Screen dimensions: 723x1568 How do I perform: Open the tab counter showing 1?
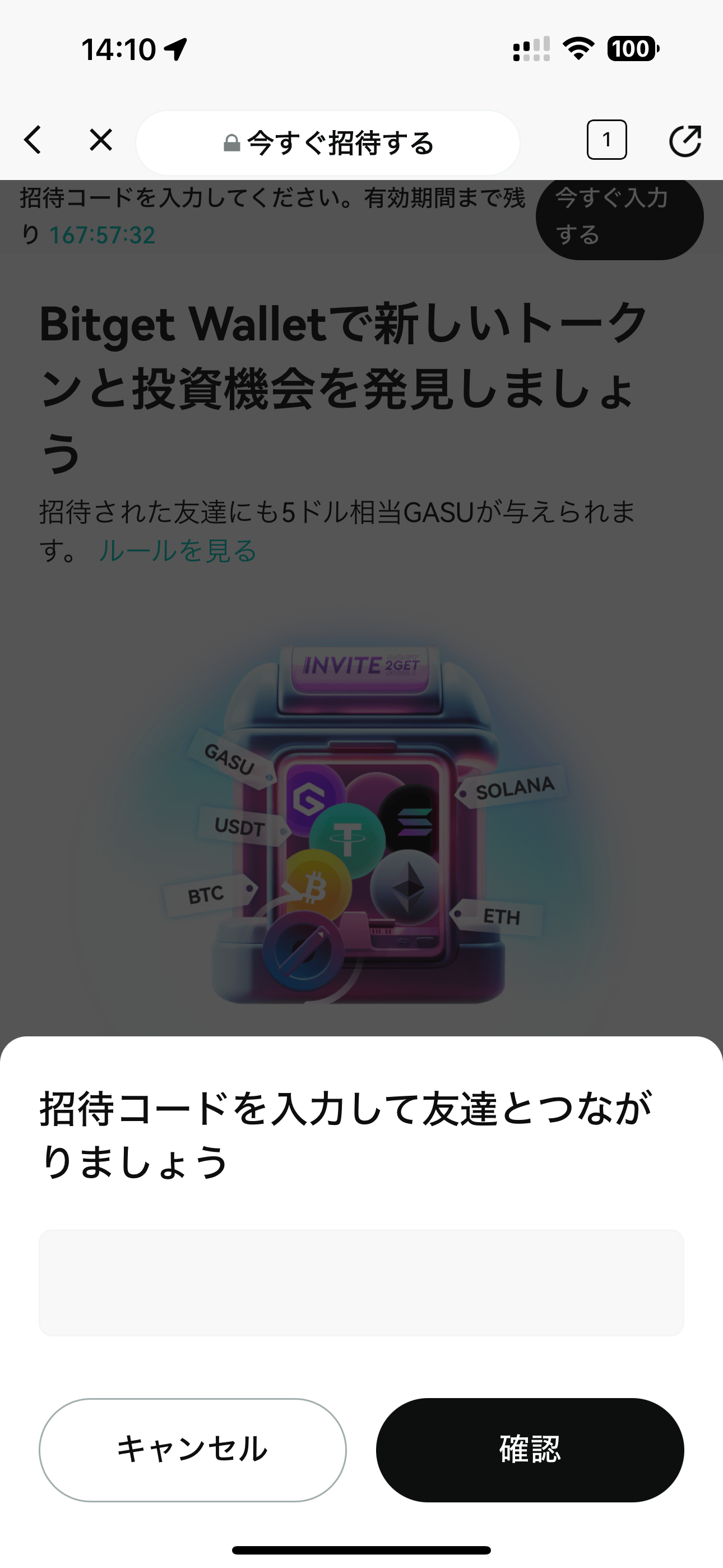coord(606,141)
